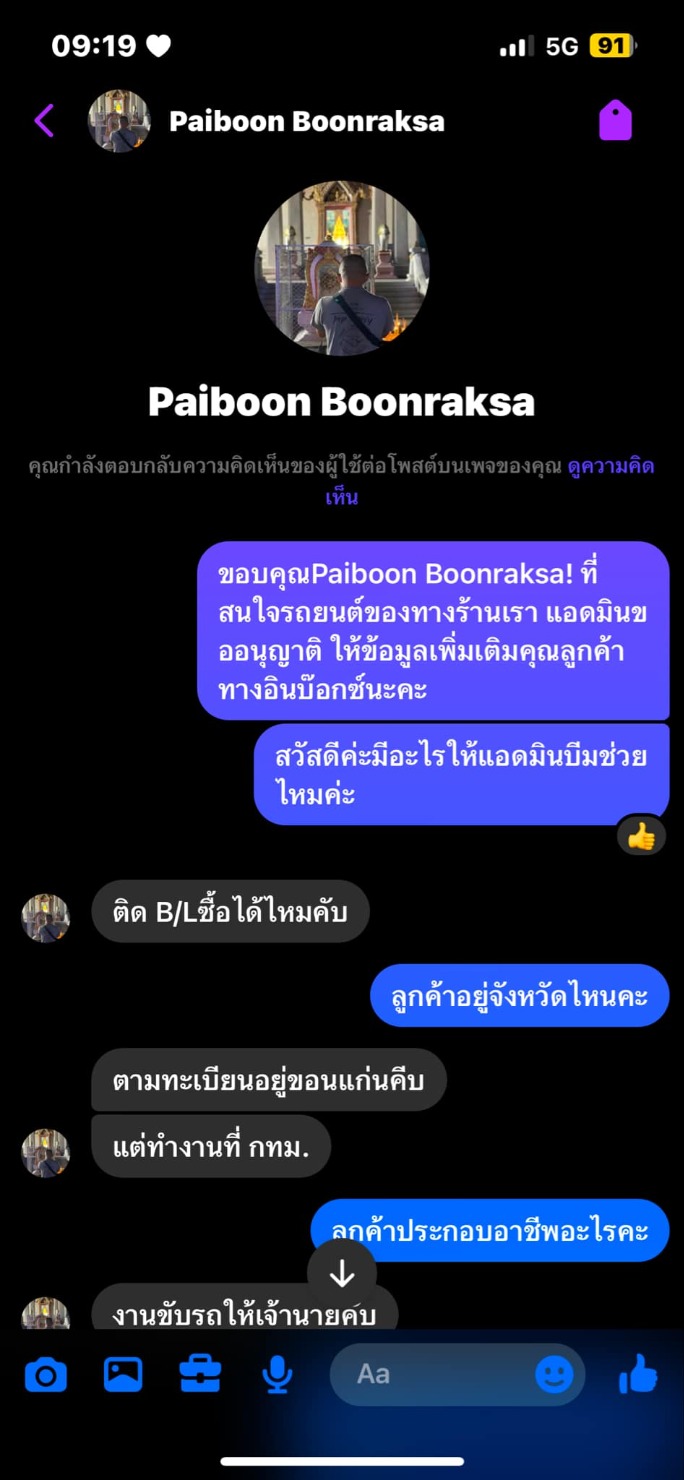Open the photo gallery picker
The height and width of the screenshot is (1480, 684).
[x=123, y=1376]
